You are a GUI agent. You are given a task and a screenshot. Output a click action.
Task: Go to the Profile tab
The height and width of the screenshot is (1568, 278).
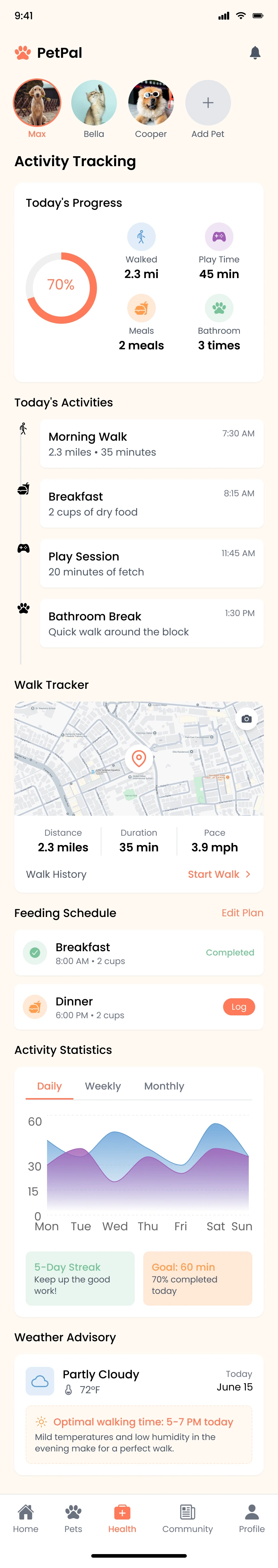point(251,1518)
